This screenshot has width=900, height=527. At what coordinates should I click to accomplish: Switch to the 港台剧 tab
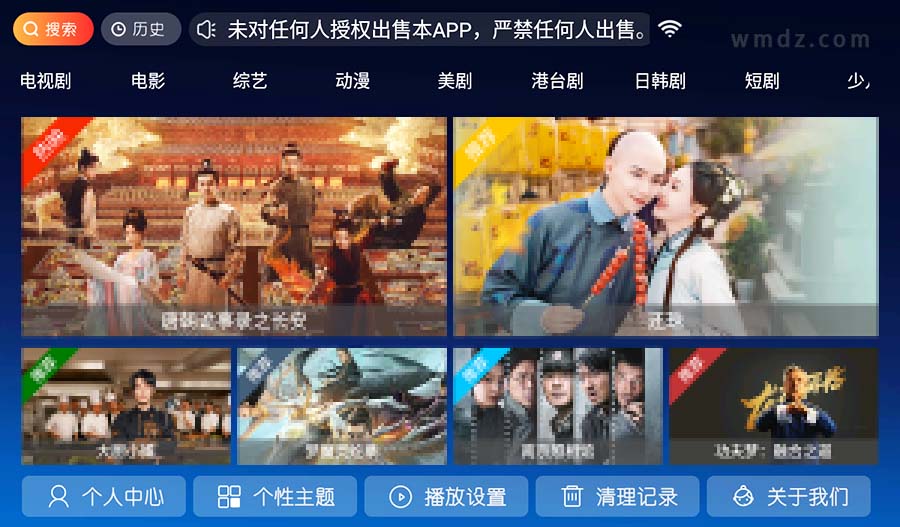pyautogui.click(x=557, y=81)
